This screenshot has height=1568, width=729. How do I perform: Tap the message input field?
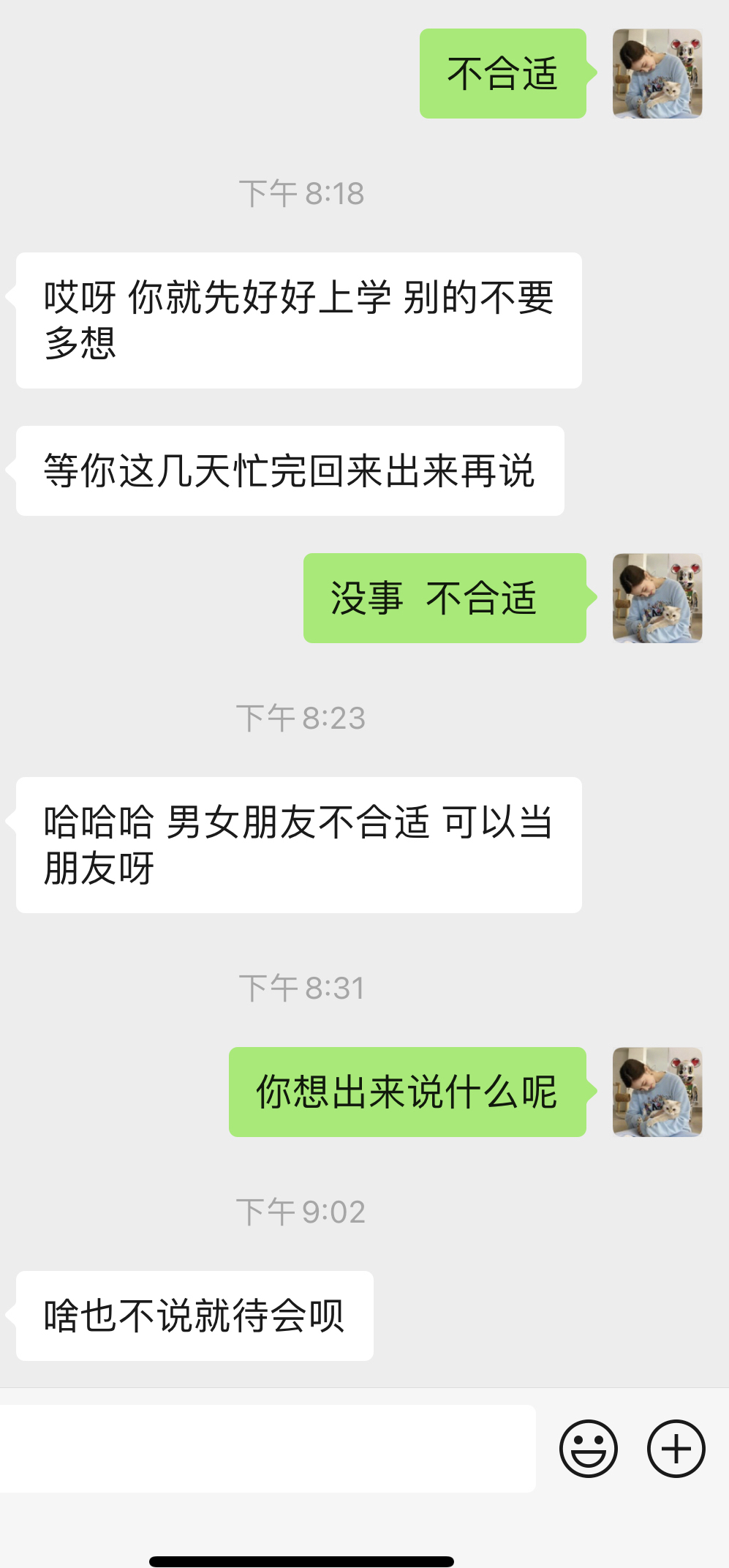point(267,1448)
